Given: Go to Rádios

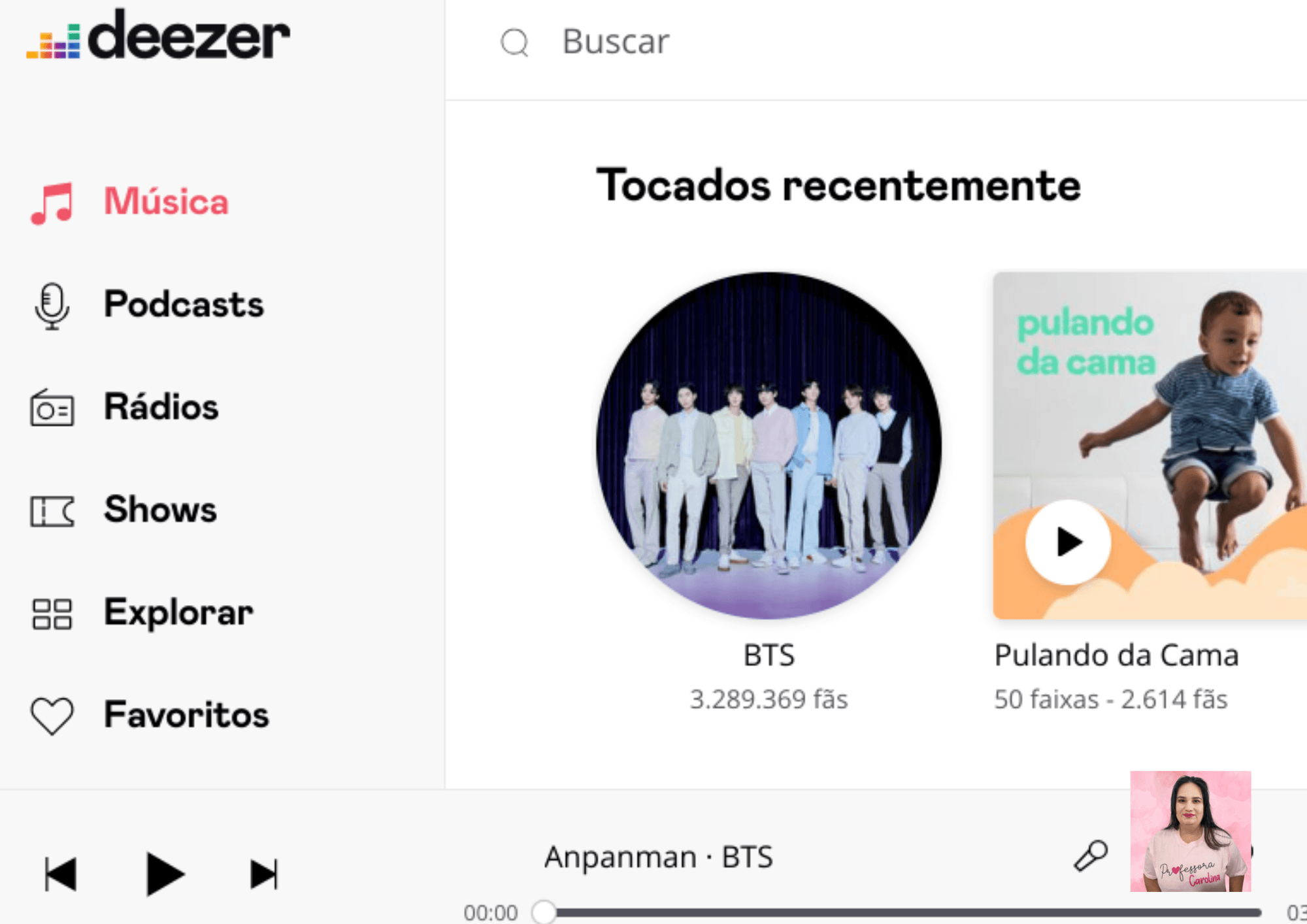Looking at the screenshot, I should point(161,407).
